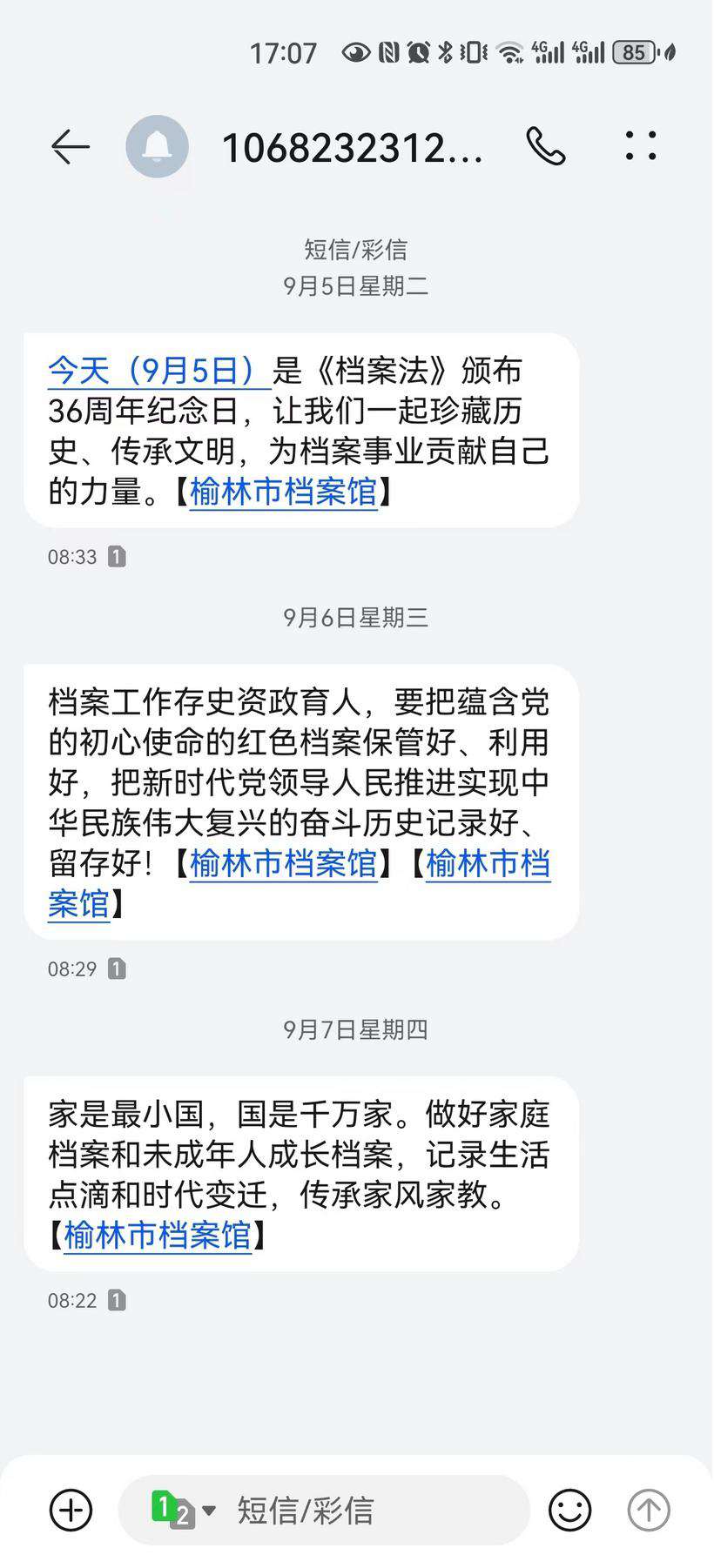Screen dimensions: 714x1568
Task: Switch SIM card selector for sending
Action: tap(182, 1510)
